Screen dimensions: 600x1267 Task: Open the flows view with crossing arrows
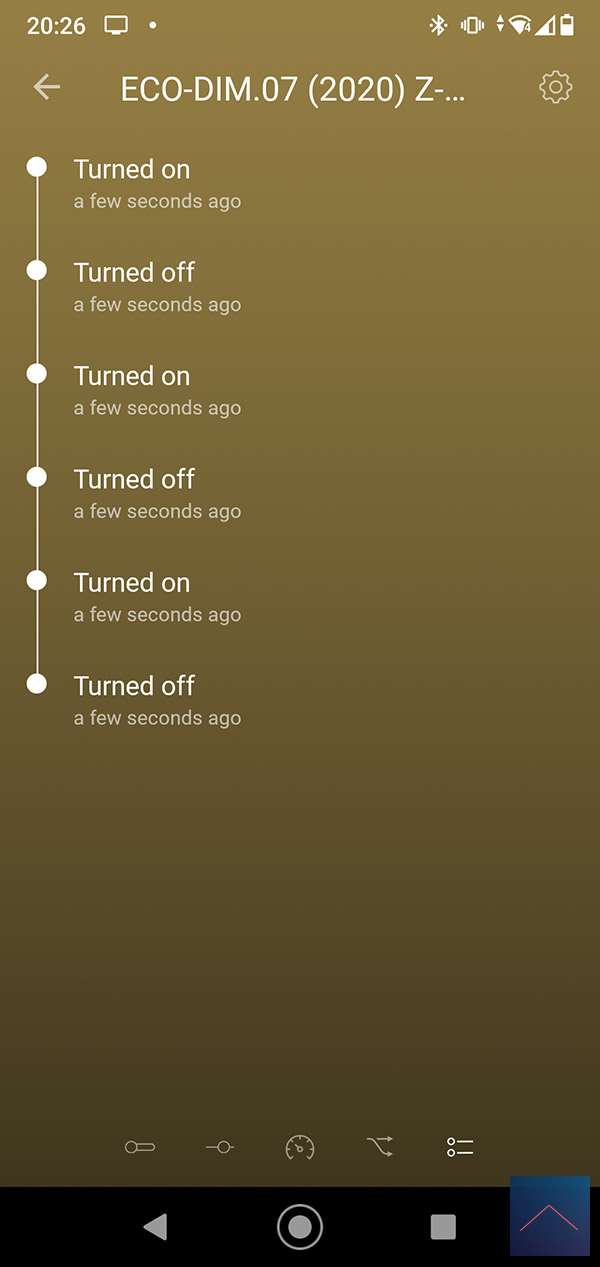[380, 1147]
